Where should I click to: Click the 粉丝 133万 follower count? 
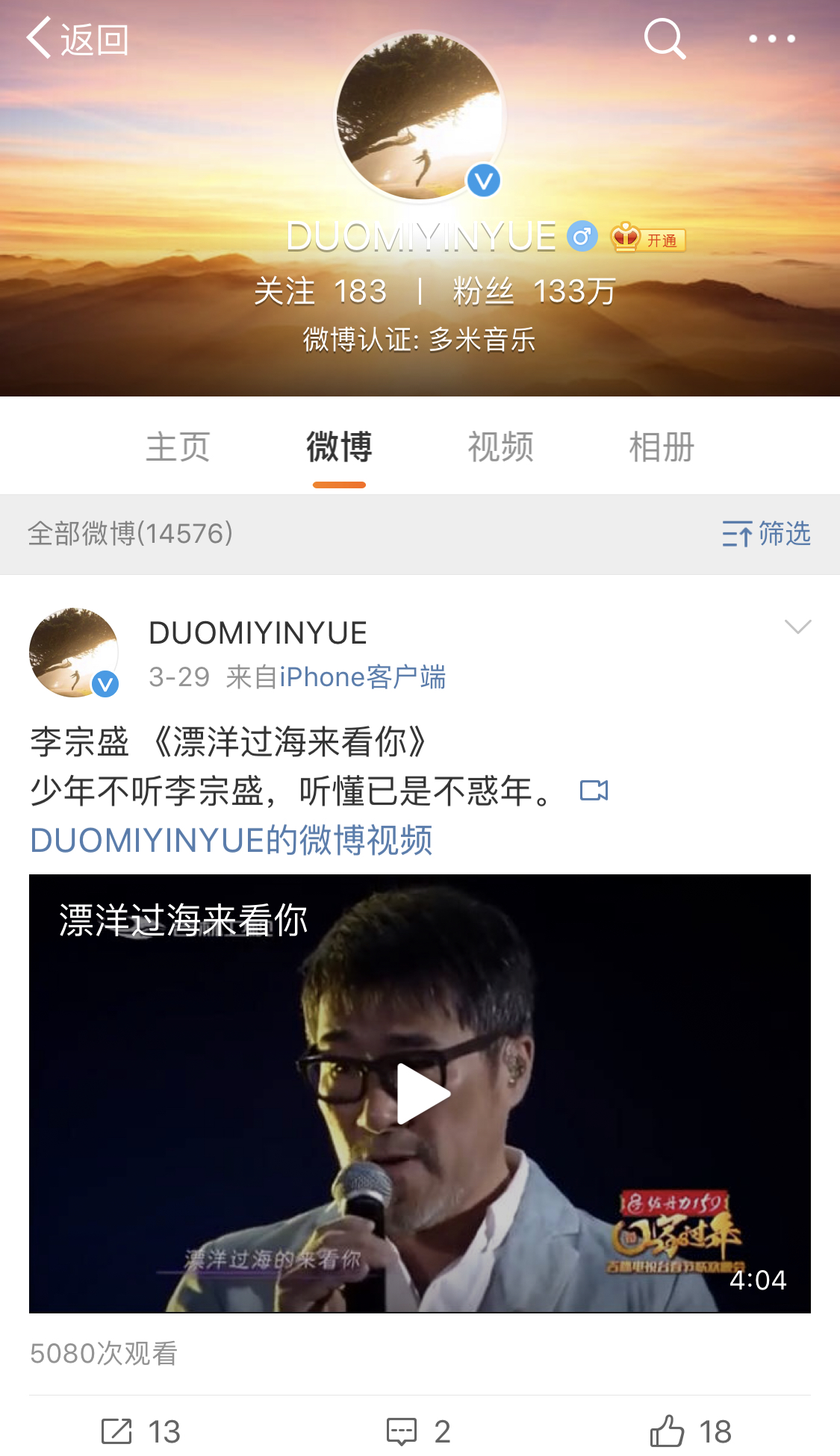(532, 293)
